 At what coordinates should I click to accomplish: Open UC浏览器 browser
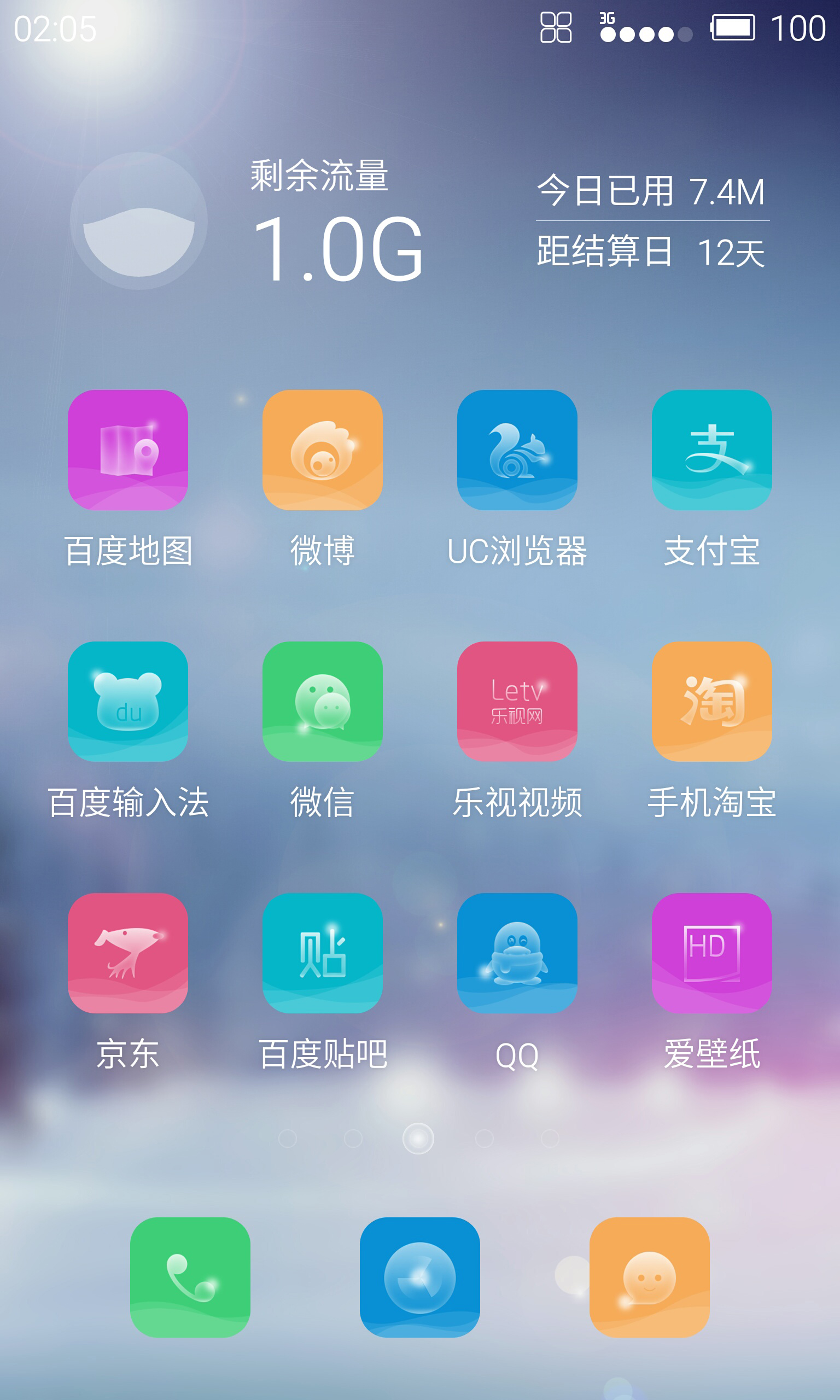click(x=517, y=450)
